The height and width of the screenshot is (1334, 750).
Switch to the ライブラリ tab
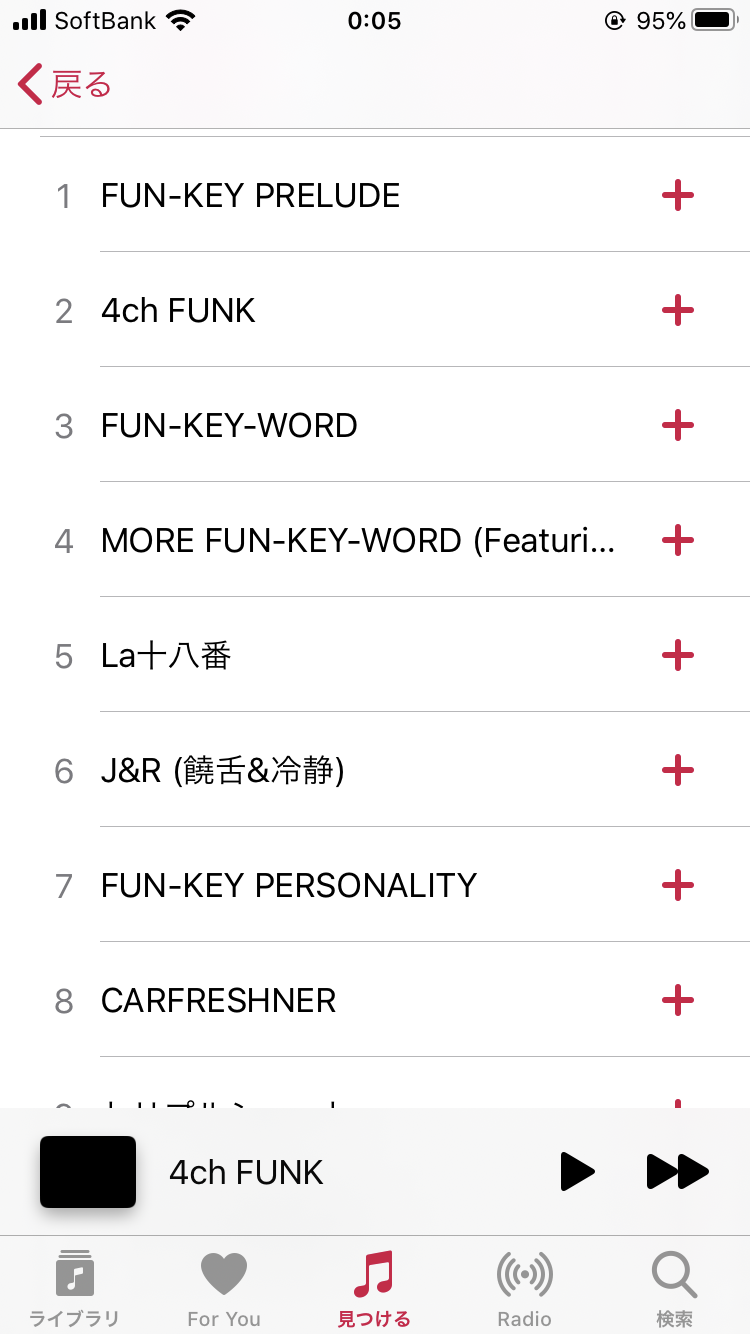click(x=74, y=1289)
